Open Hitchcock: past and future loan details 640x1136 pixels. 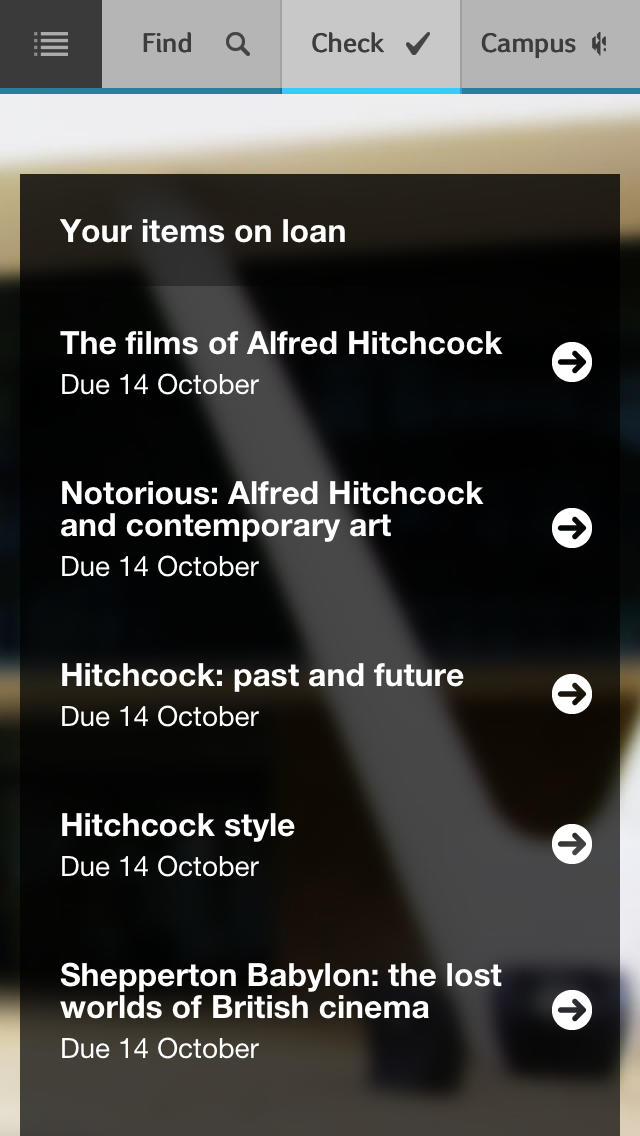tap(320, 694)
